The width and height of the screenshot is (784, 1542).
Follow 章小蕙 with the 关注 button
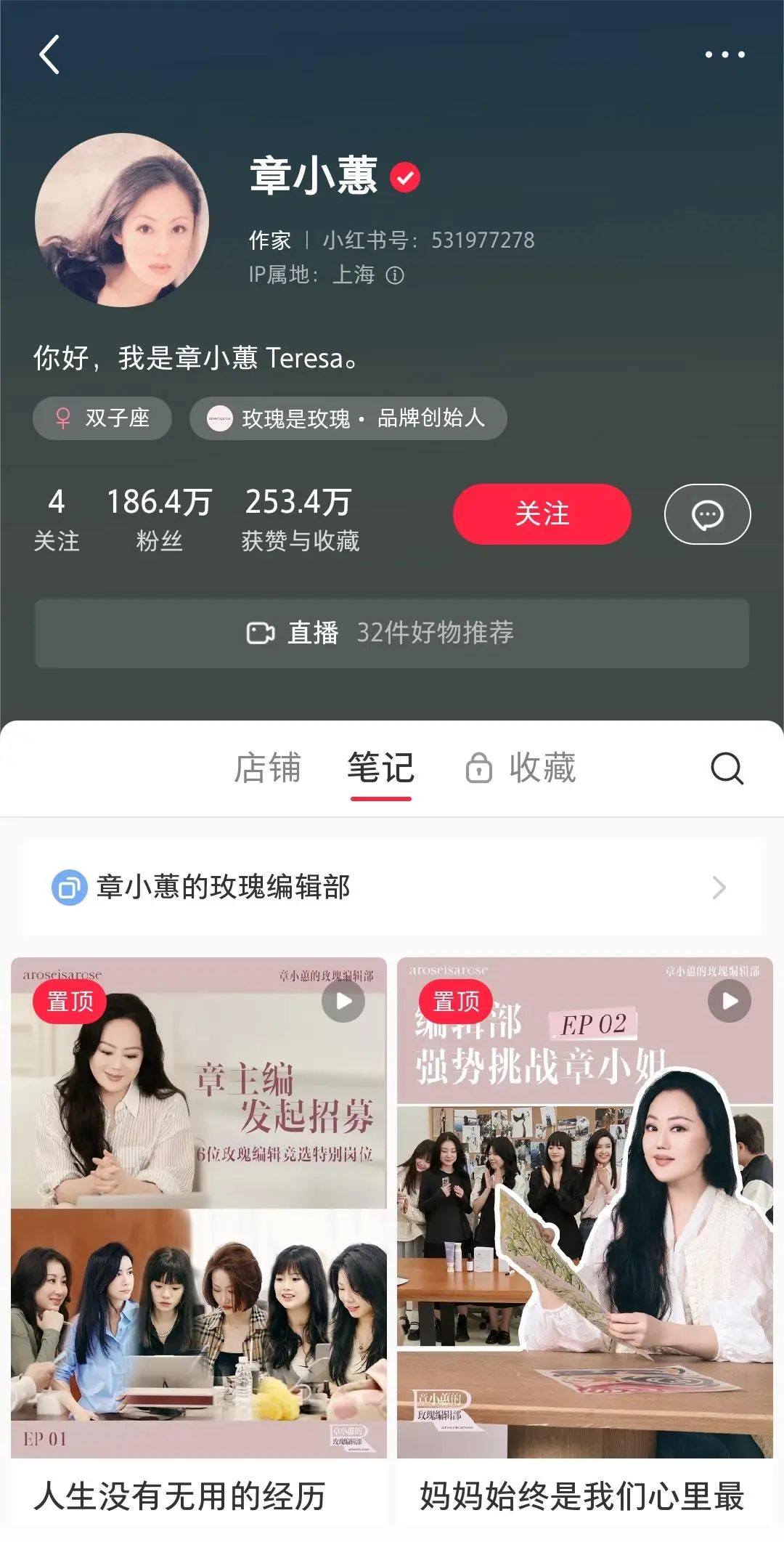point(542,514)
